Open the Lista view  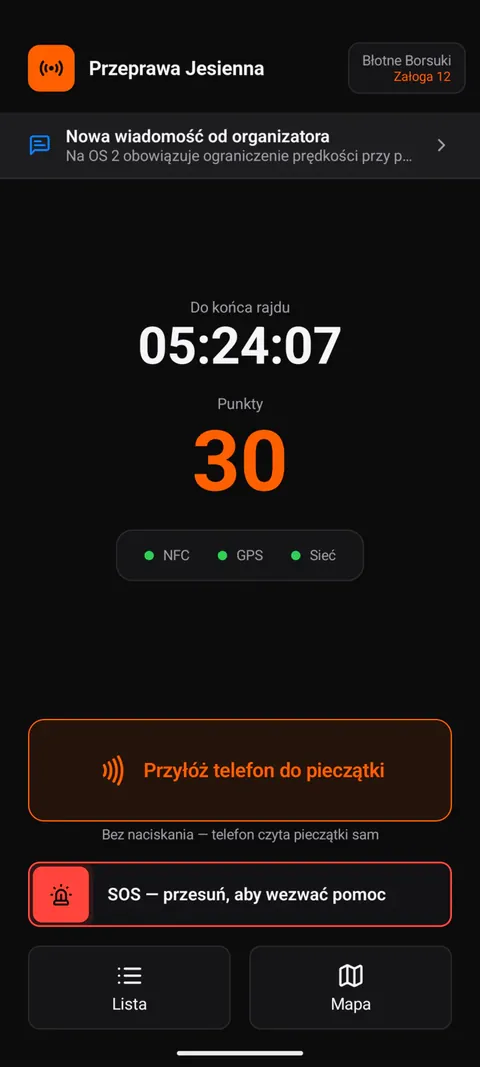[x=129, y=987]
